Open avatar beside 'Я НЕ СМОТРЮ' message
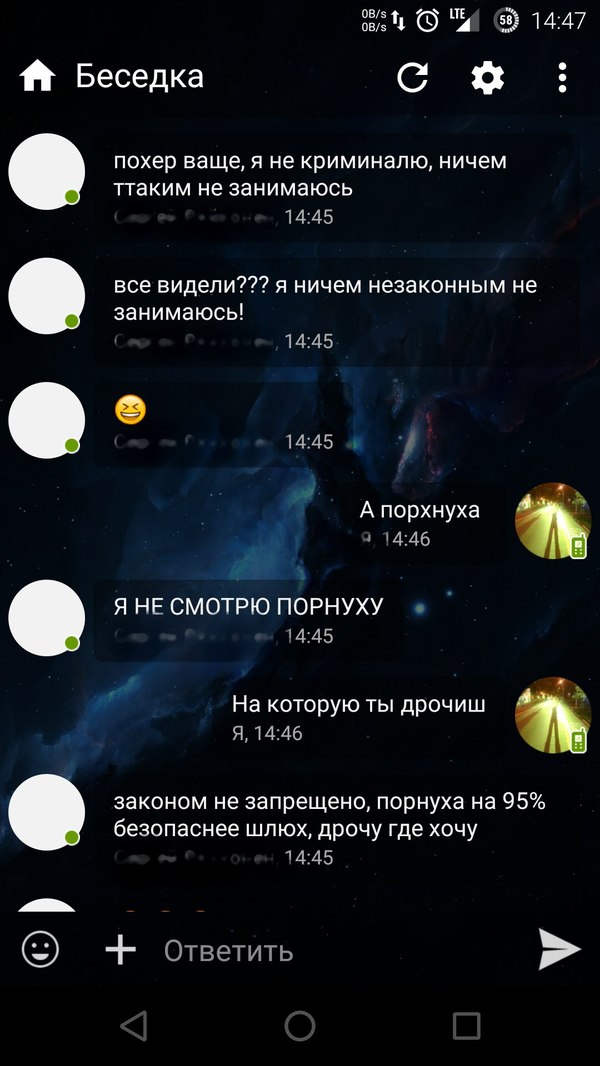 [x=46, y=617]
